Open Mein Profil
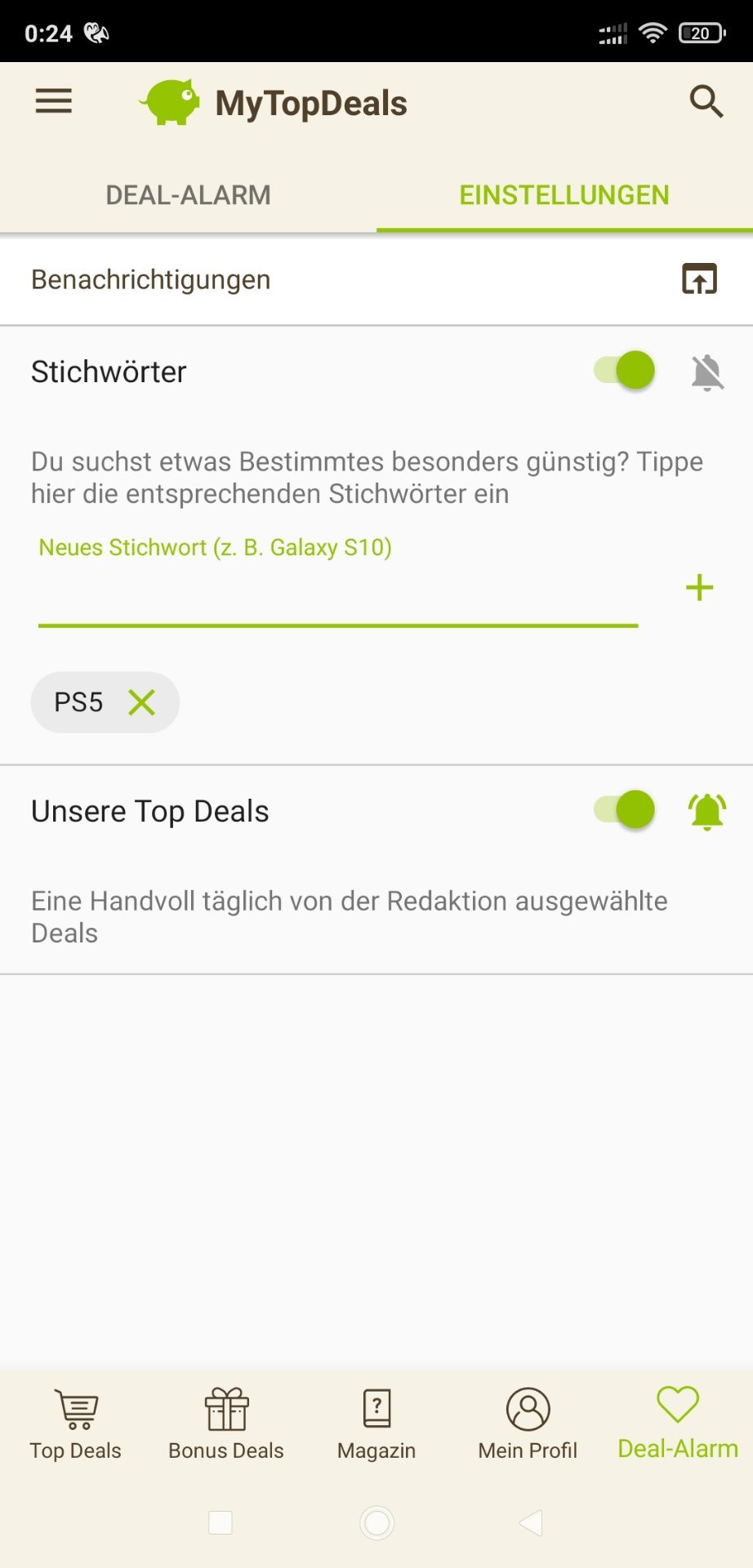The image size is (753, 1568). (528, 1424)
